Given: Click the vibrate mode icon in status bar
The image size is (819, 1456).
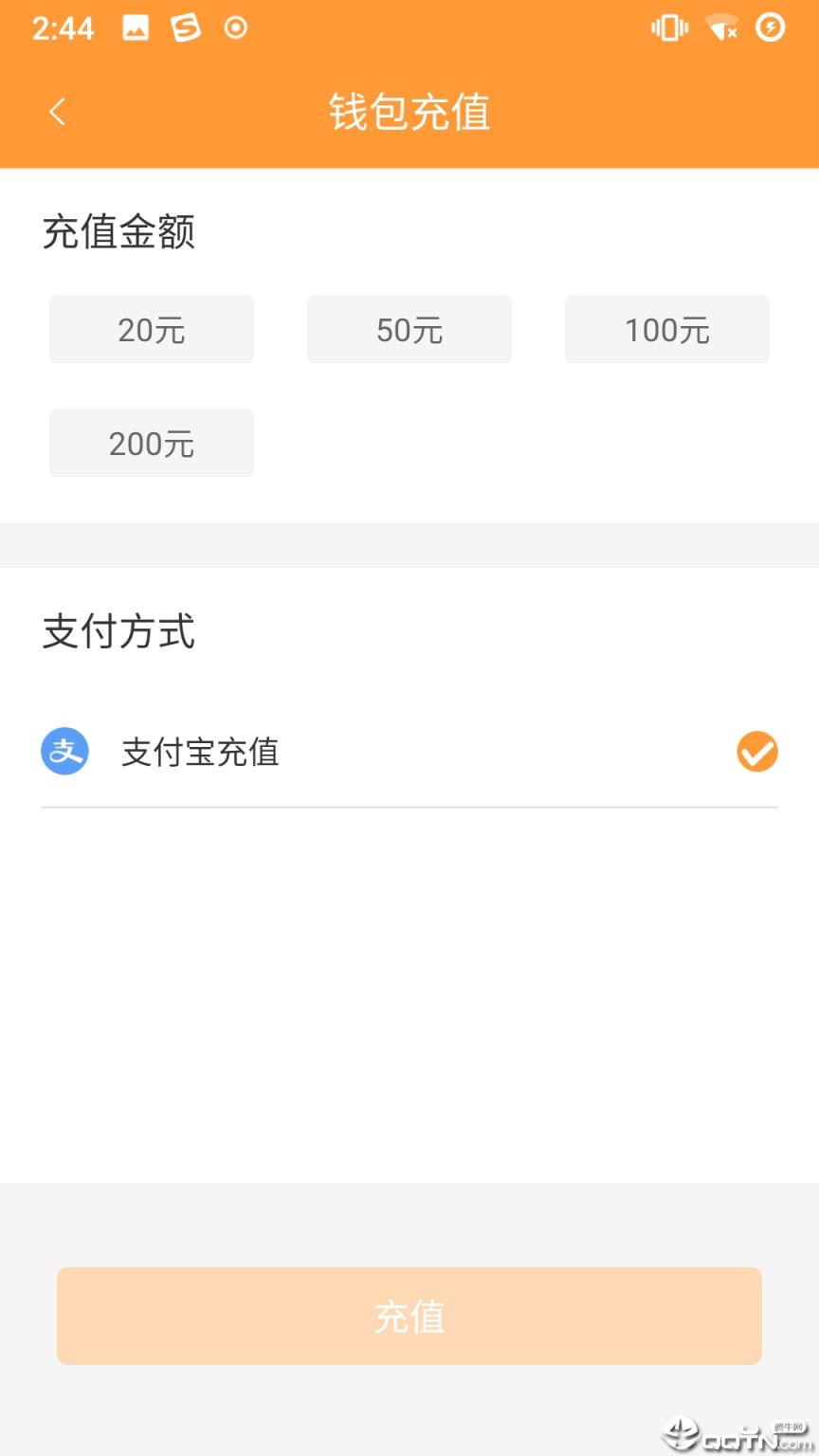Looking at the screenshot, I should 668,27.
